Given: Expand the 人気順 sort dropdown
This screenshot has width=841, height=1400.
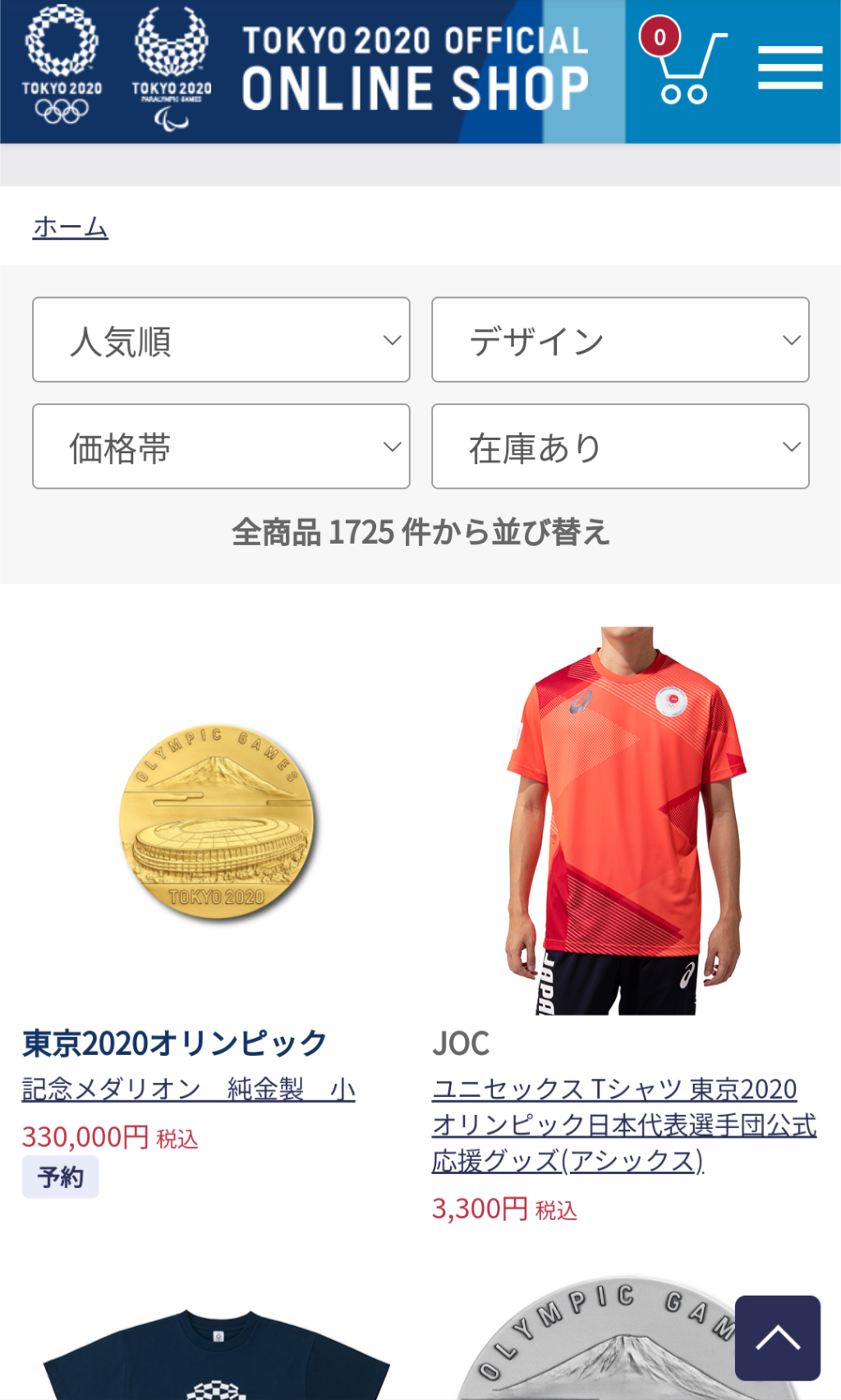Looking at the screenshot, I should coord(221,340).
